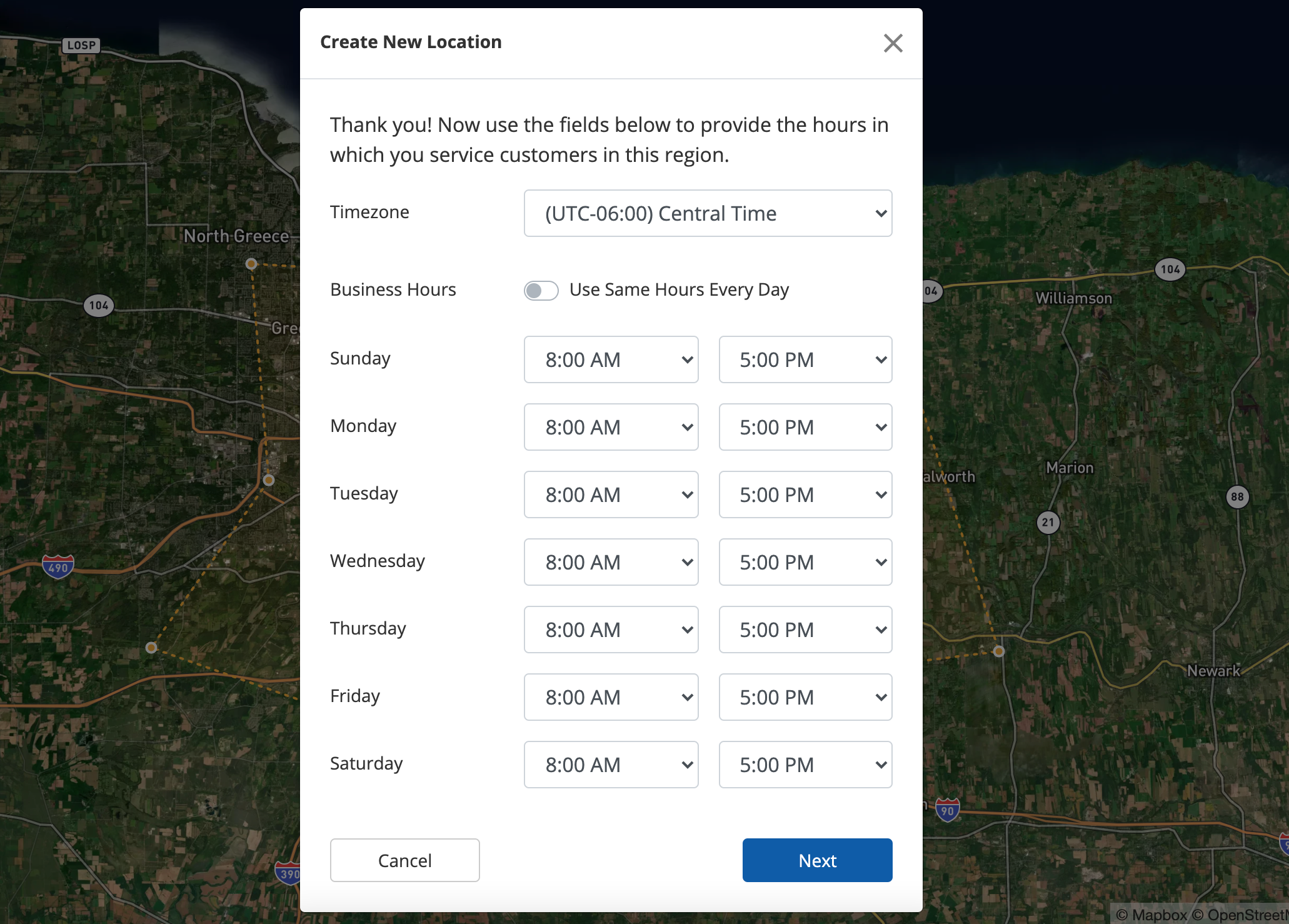Screen dimensions: 1289x924
Task: Change Monday's opening time
Action: coord(611,427)
